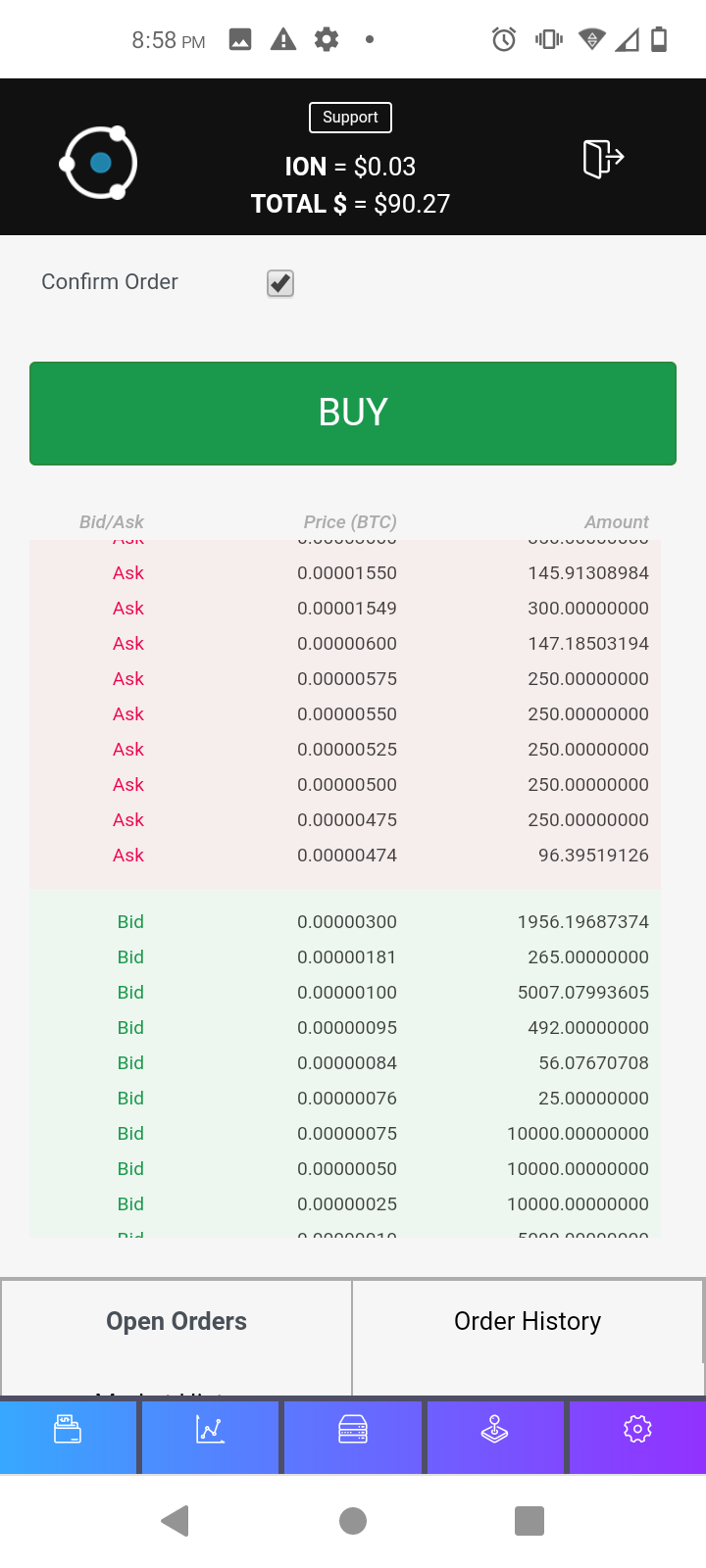Open the chart tab in bottom bar

pyautogui.click(x=210, y=1430)
